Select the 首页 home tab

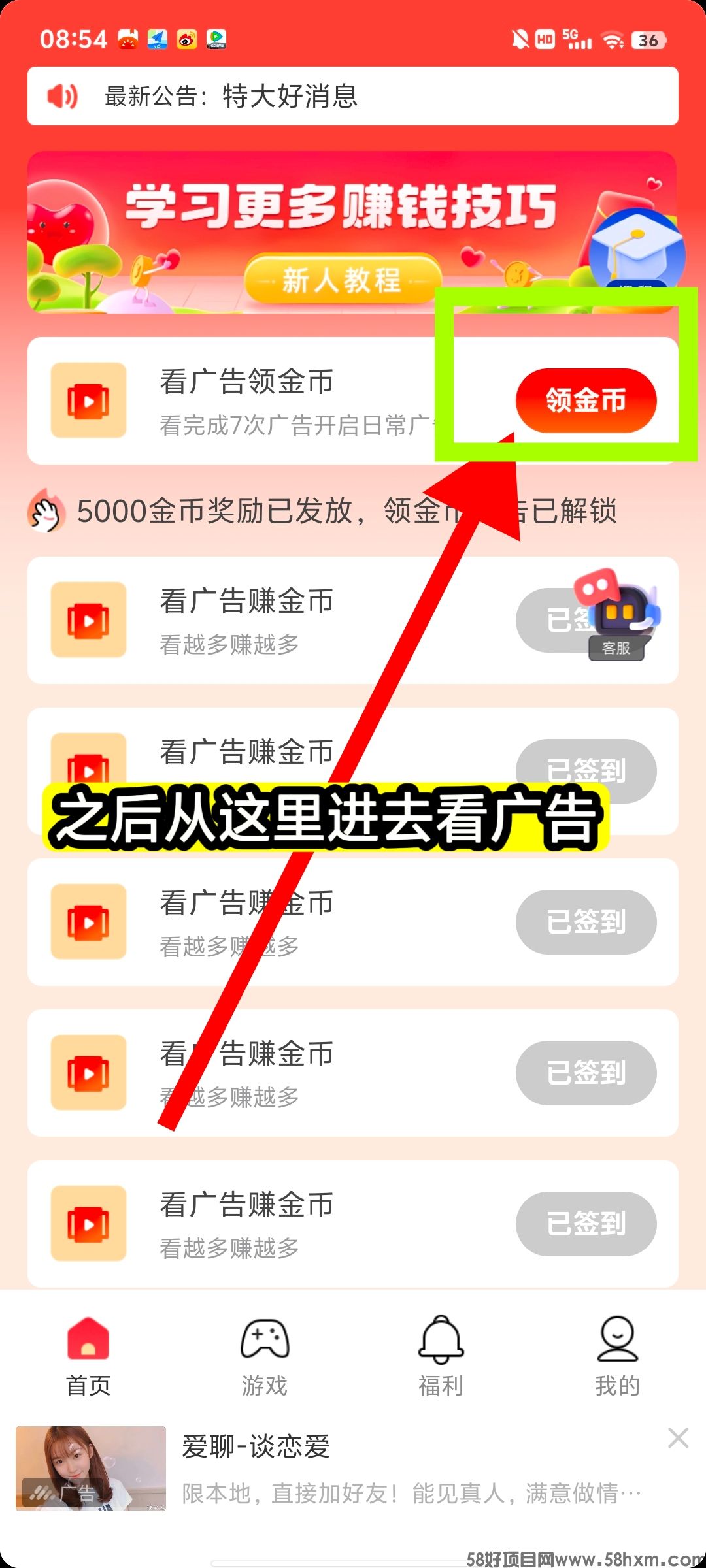[x=88, y=1356]
